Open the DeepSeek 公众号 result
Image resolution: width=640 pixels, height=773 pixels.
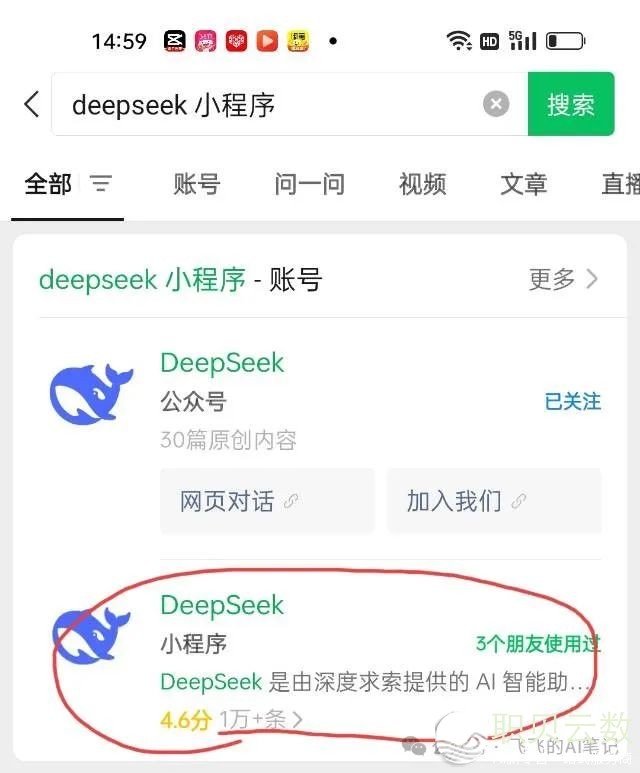click(x=222, y=363)
